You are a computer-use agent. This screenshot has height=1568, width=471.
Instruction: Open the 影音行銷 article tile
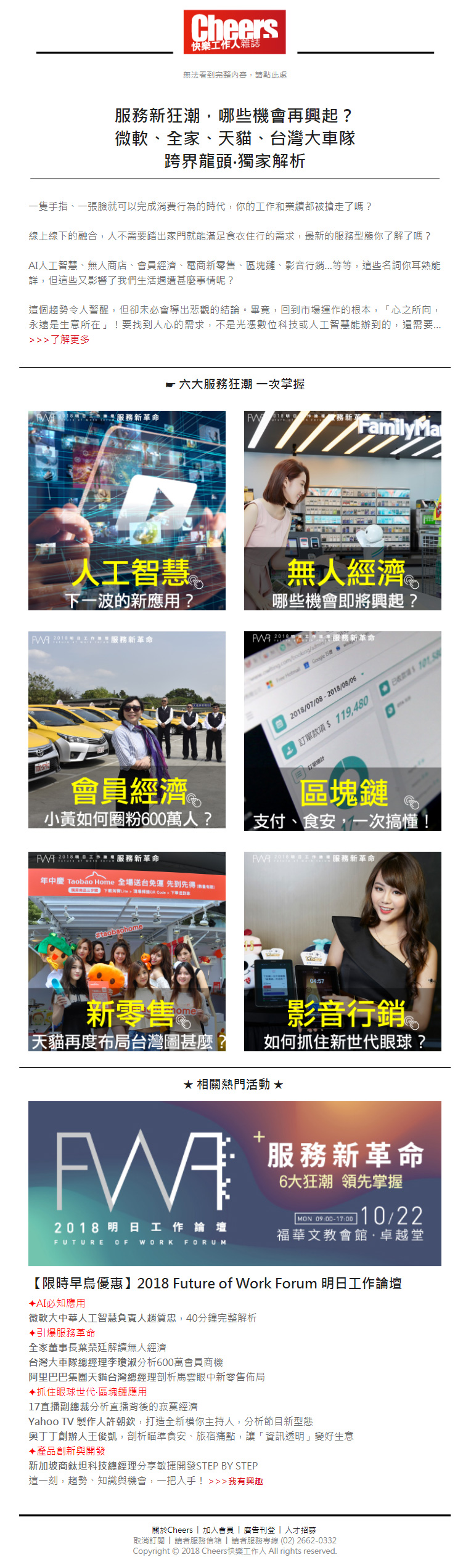pyautogui.click(x=342, y=951)
